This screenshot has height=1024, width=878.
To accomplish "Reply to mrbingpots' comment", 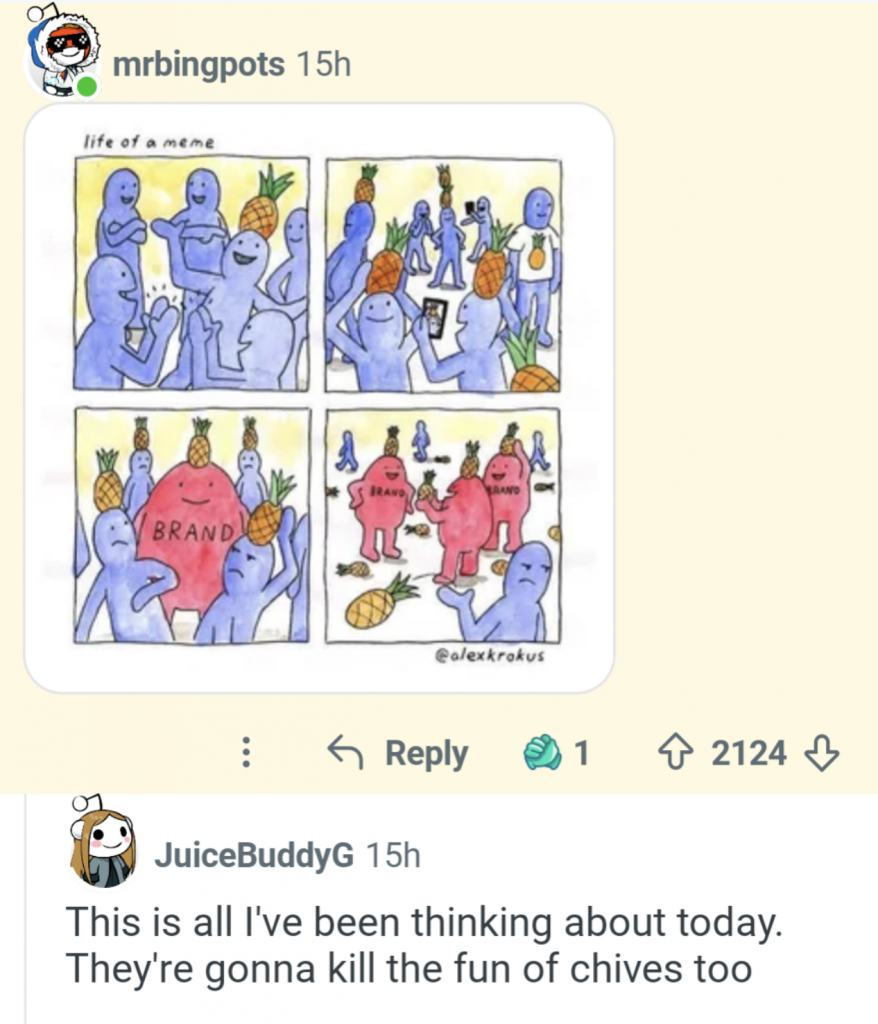I will click(398, 753).
